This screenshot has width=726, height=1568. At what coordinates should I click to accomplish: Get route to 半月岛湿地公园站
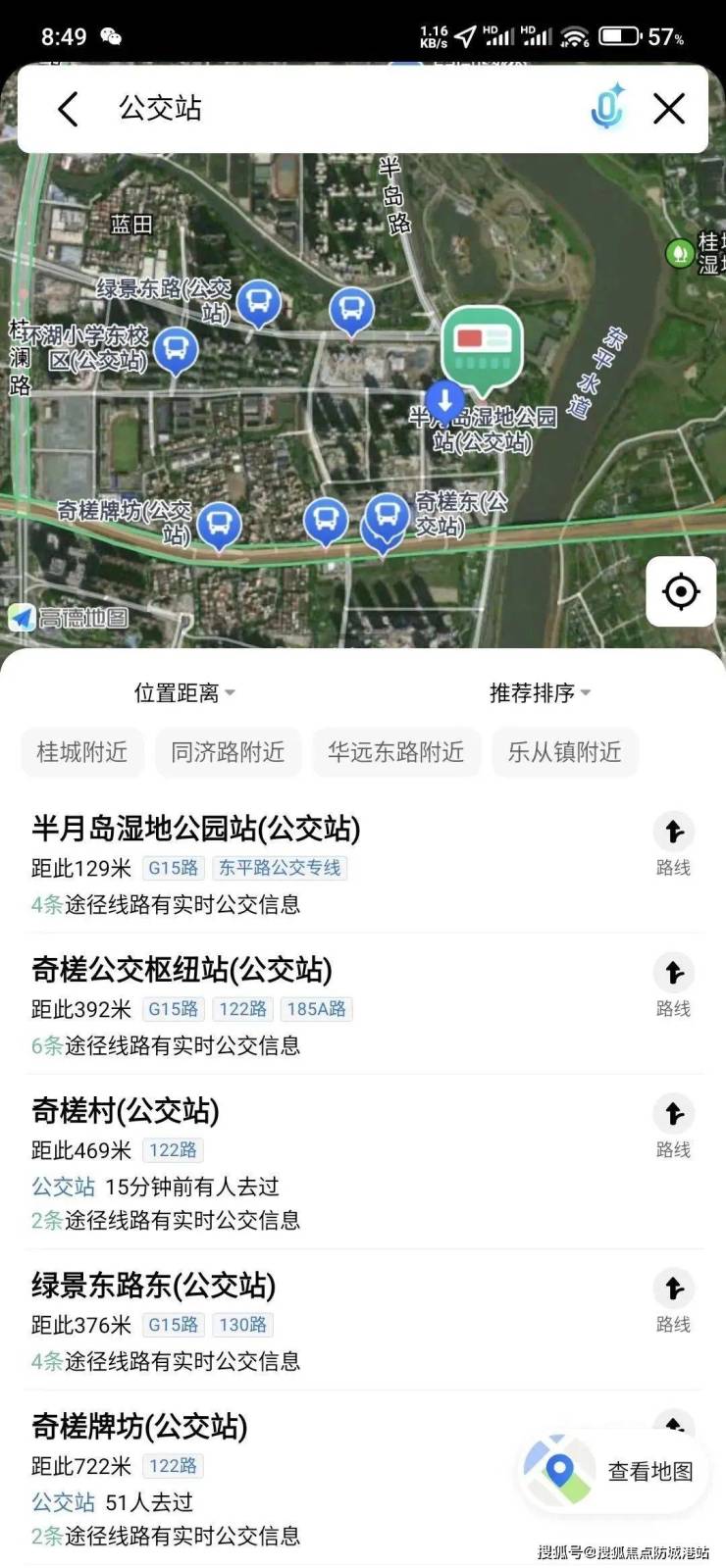673,843
